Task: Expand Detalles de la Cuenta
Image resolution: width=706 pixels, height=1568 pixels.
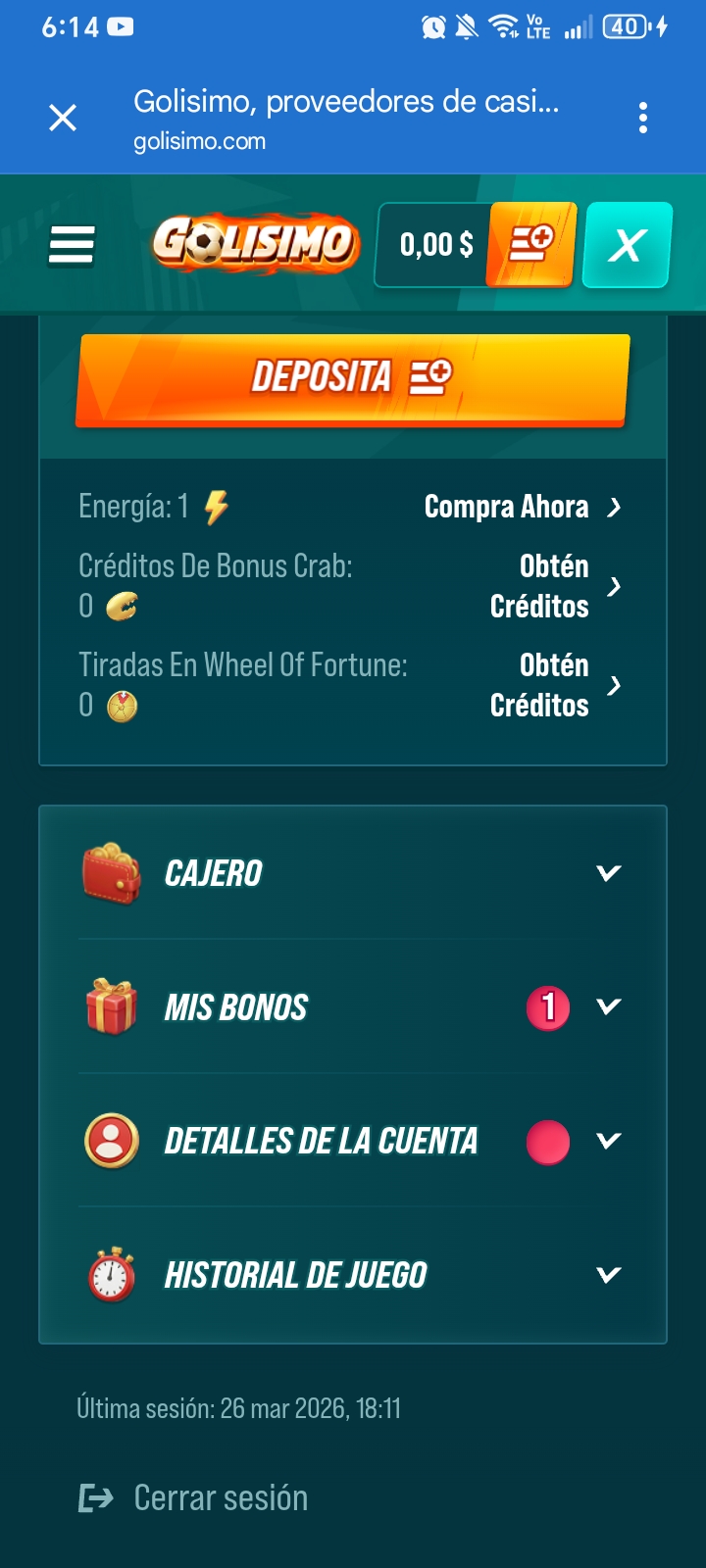Action: pyautogui.click(x=352, y=1142)
